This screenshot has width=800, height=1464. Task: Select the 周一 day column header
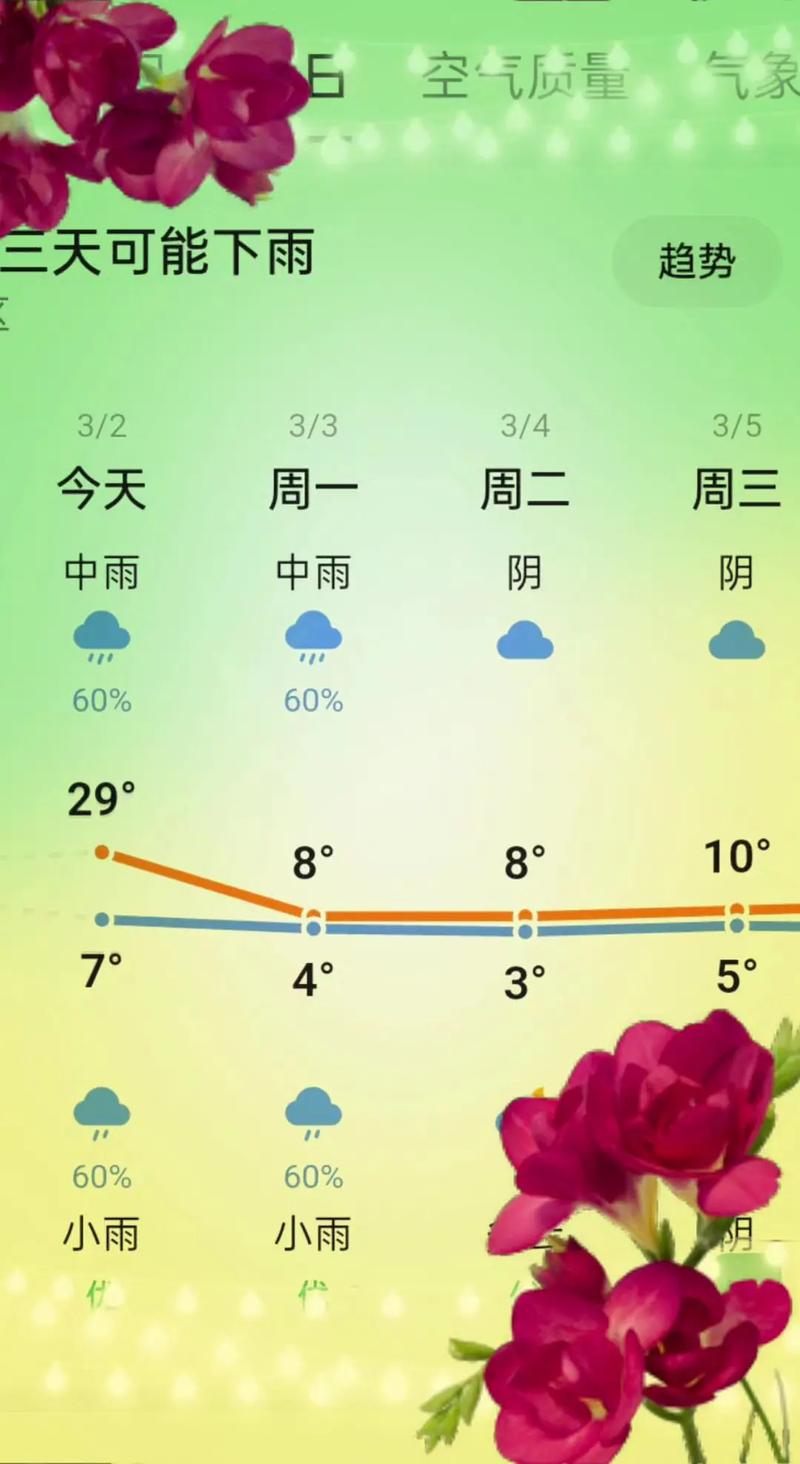[x=313, y=487]
